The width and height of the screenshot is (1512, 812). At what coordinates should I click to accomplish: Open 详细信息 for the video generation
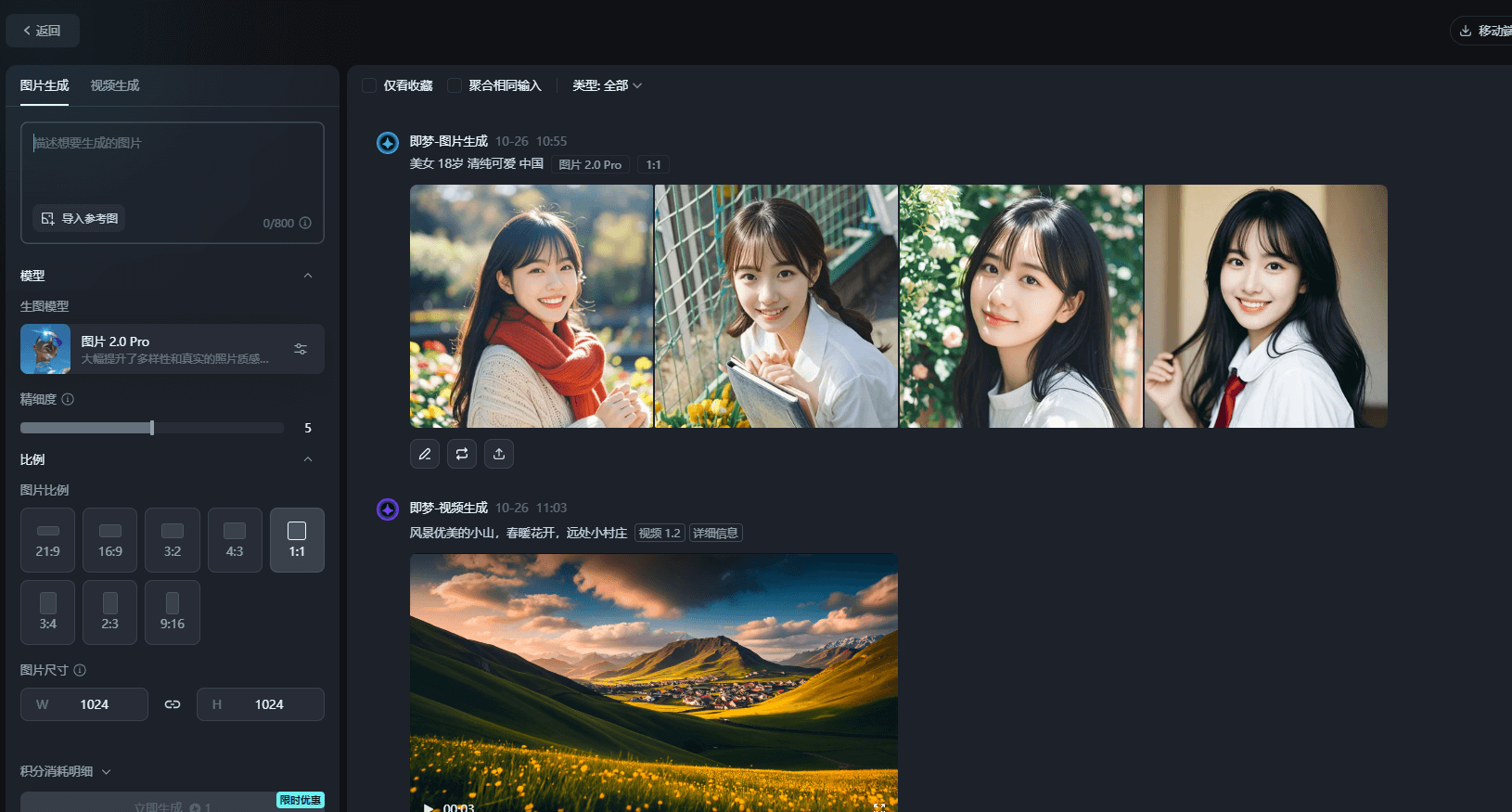click(x=715, y=533)
